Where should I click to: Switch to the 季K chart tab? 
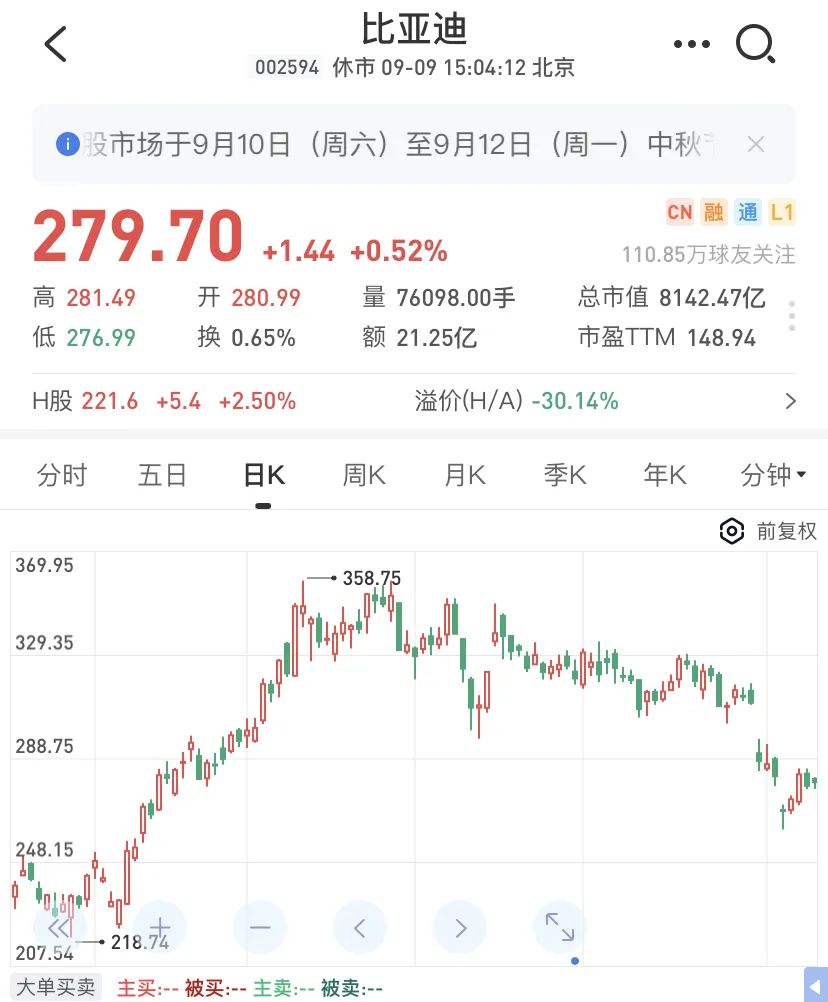click(565, 475)
